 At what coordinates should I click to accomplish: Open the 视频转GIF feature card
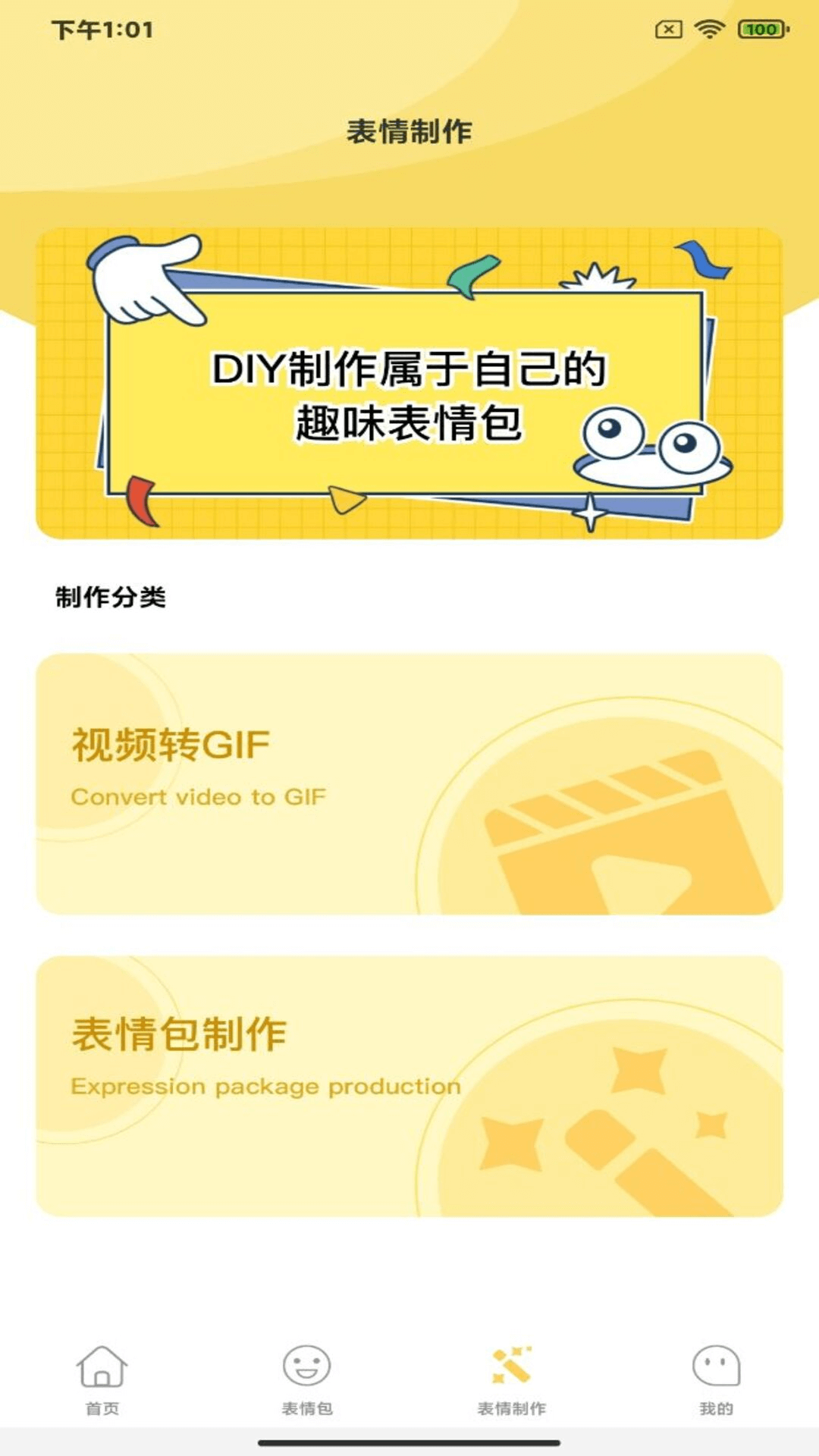(x=409, y=781)
